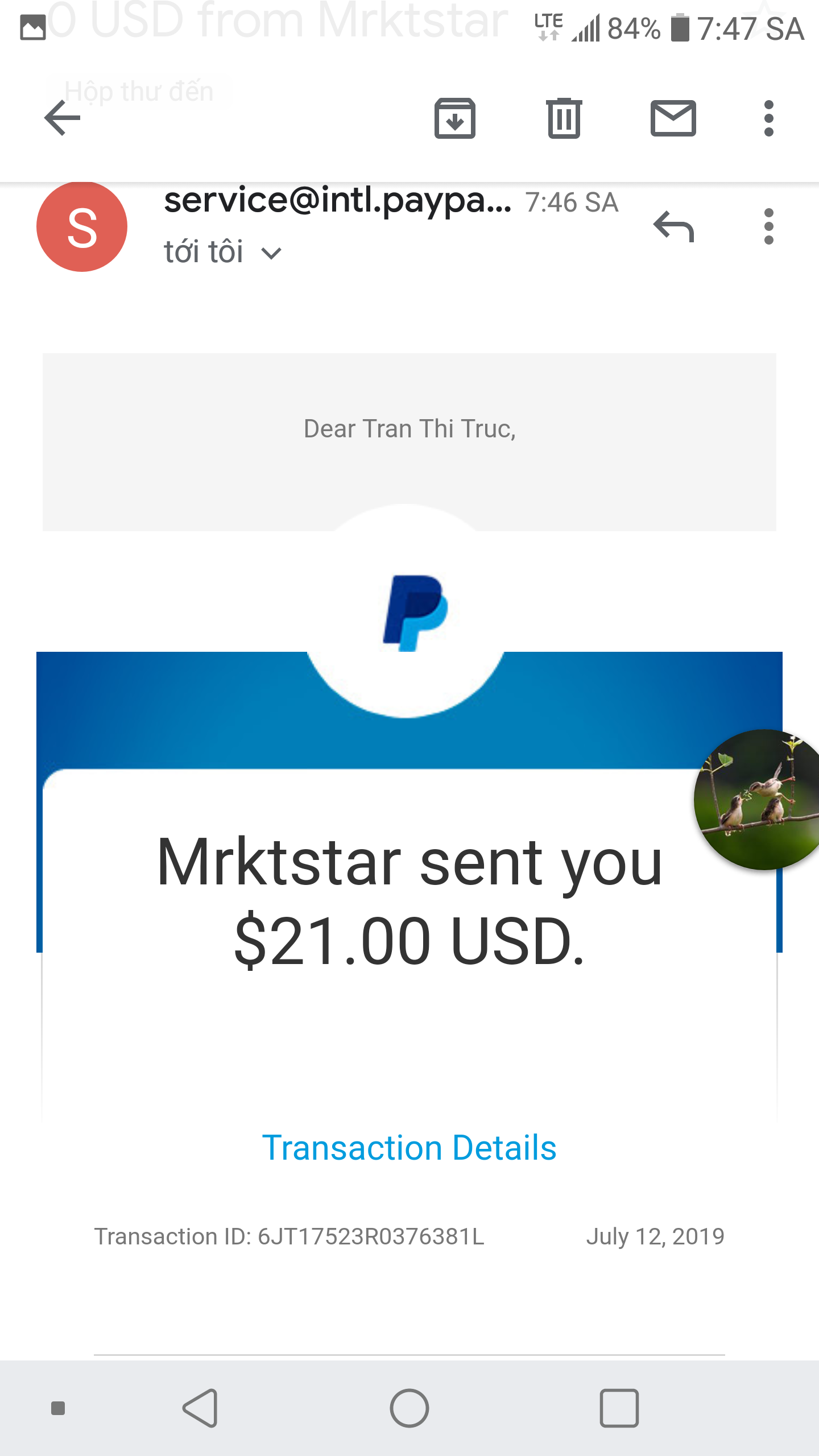Archive this email
This screenshot has height=1456, width=819.
point(454,118)
